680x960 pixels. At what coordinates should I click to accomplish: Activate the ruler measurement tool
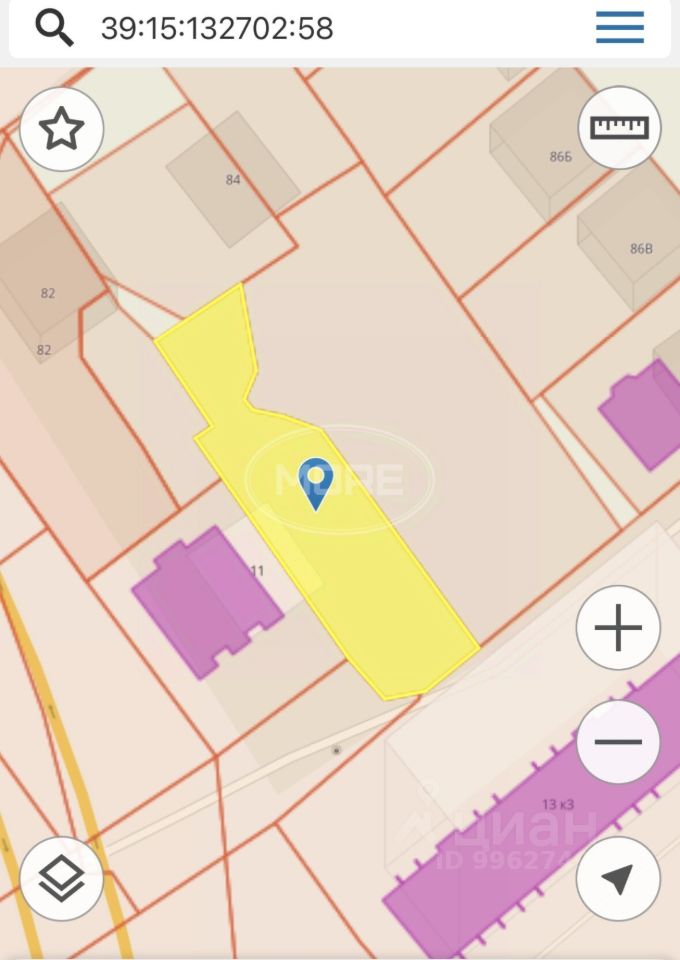[619, 127]
